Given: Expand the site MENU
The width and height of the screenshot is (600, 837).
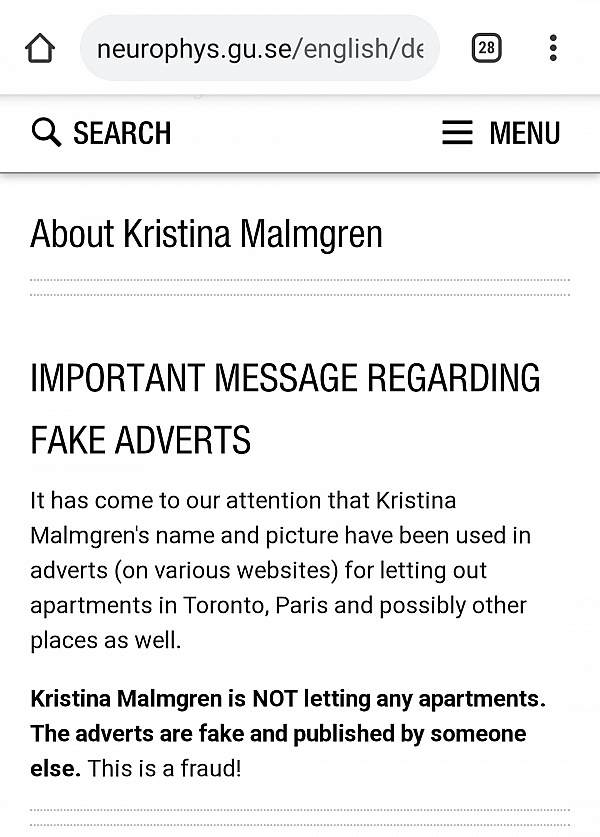Looking at the screenshot, I should 501,133.
